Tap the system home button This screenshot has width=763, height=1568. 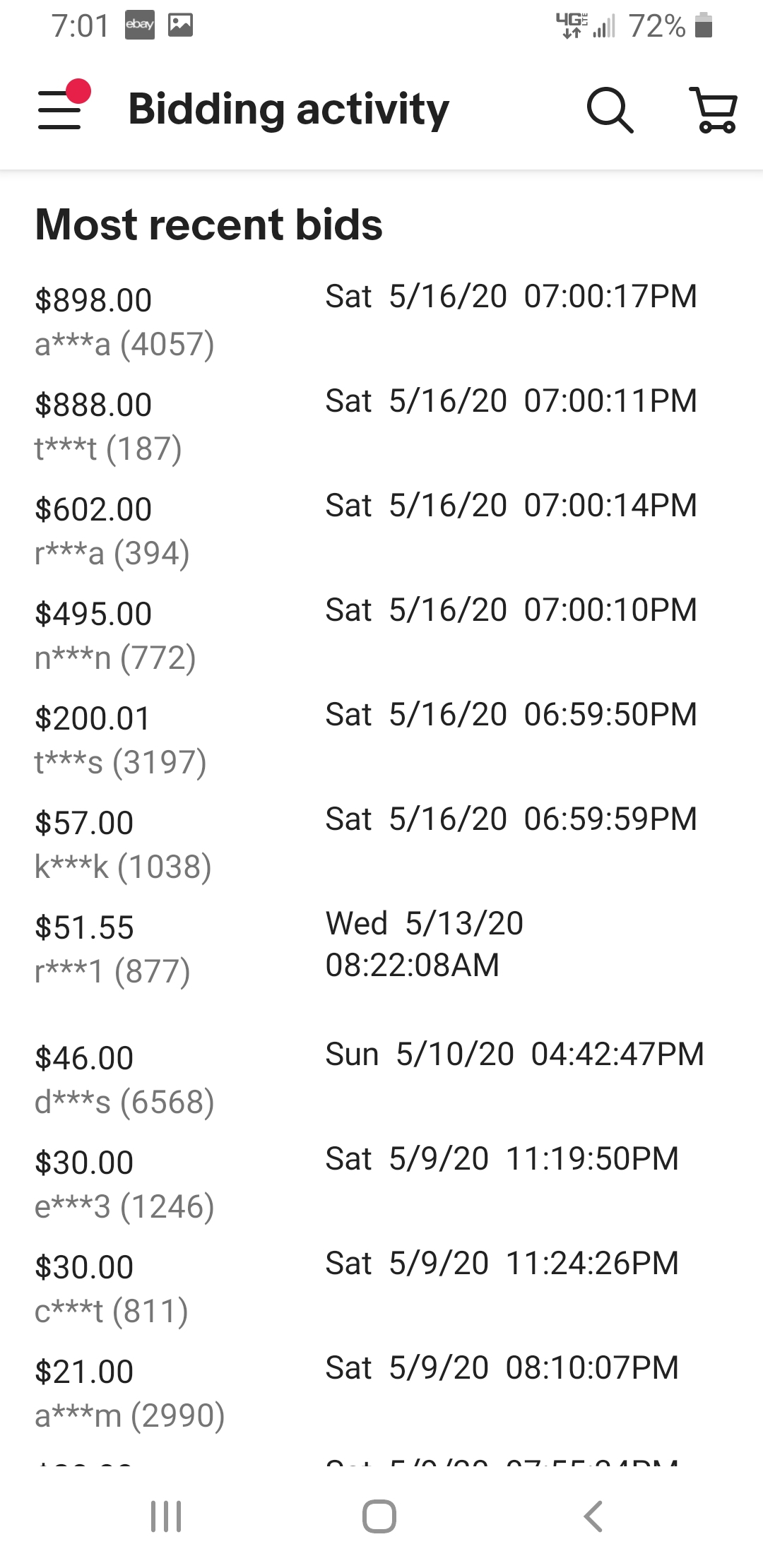(379, 1516)
